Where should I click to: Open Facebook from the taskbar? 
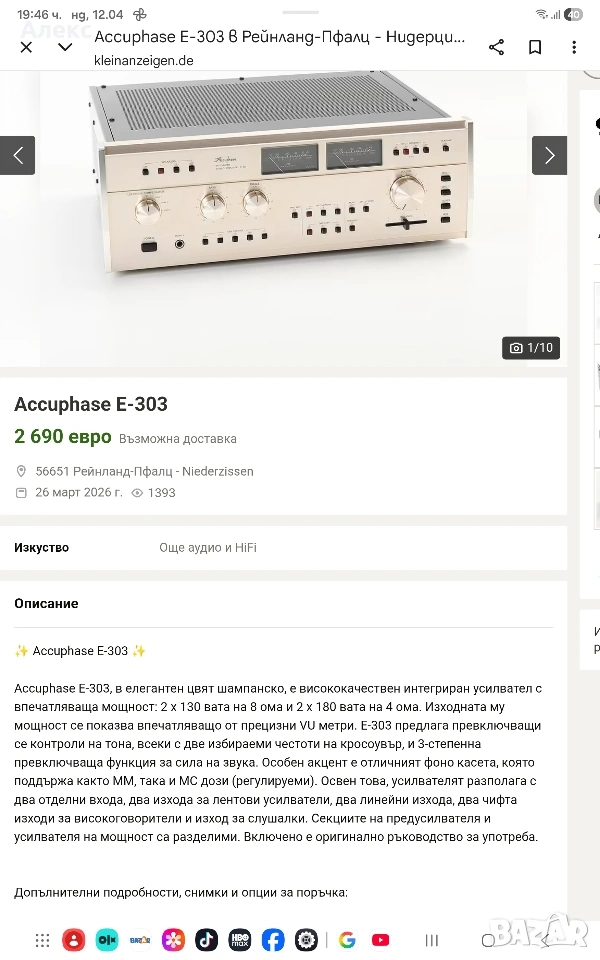273,940
